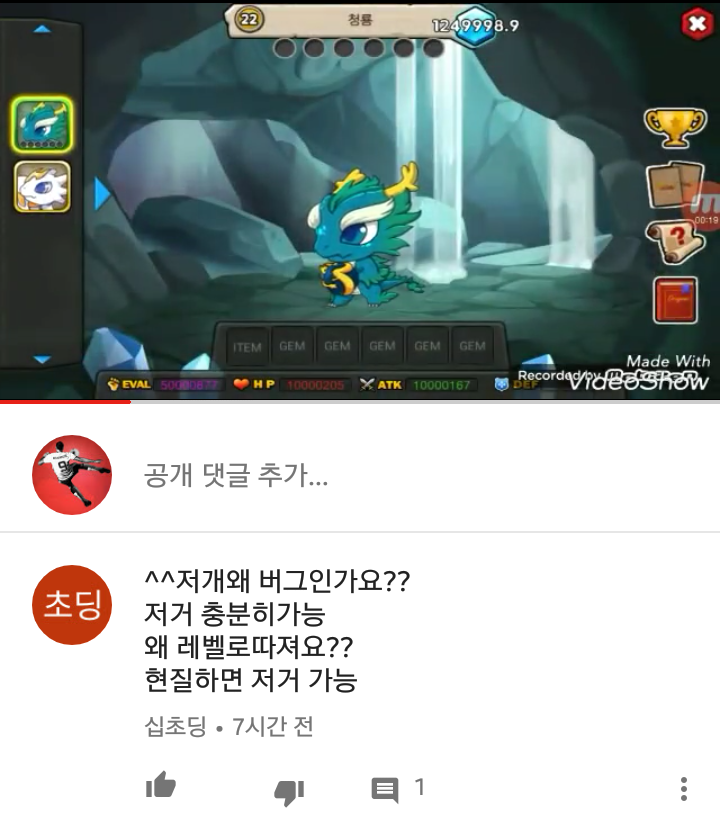This screenshot has width=720, height=834.
Task: Dislike the comment by 십초딩
Action: tap(289, 793)
